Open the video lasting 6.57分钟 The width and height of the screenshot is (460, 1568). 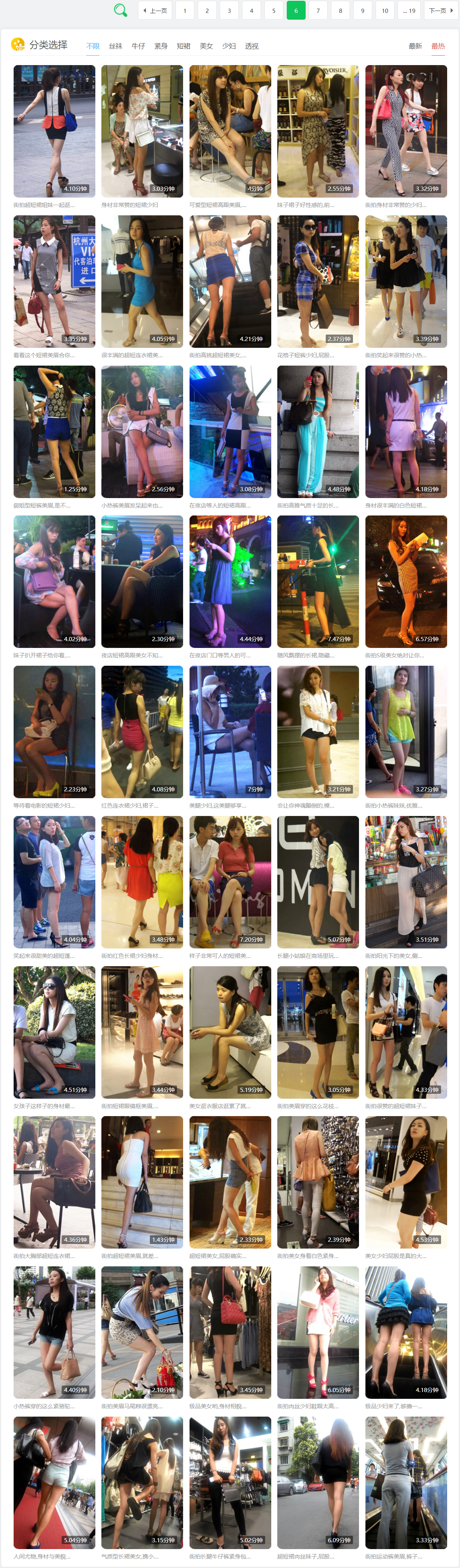click(406, 581)
